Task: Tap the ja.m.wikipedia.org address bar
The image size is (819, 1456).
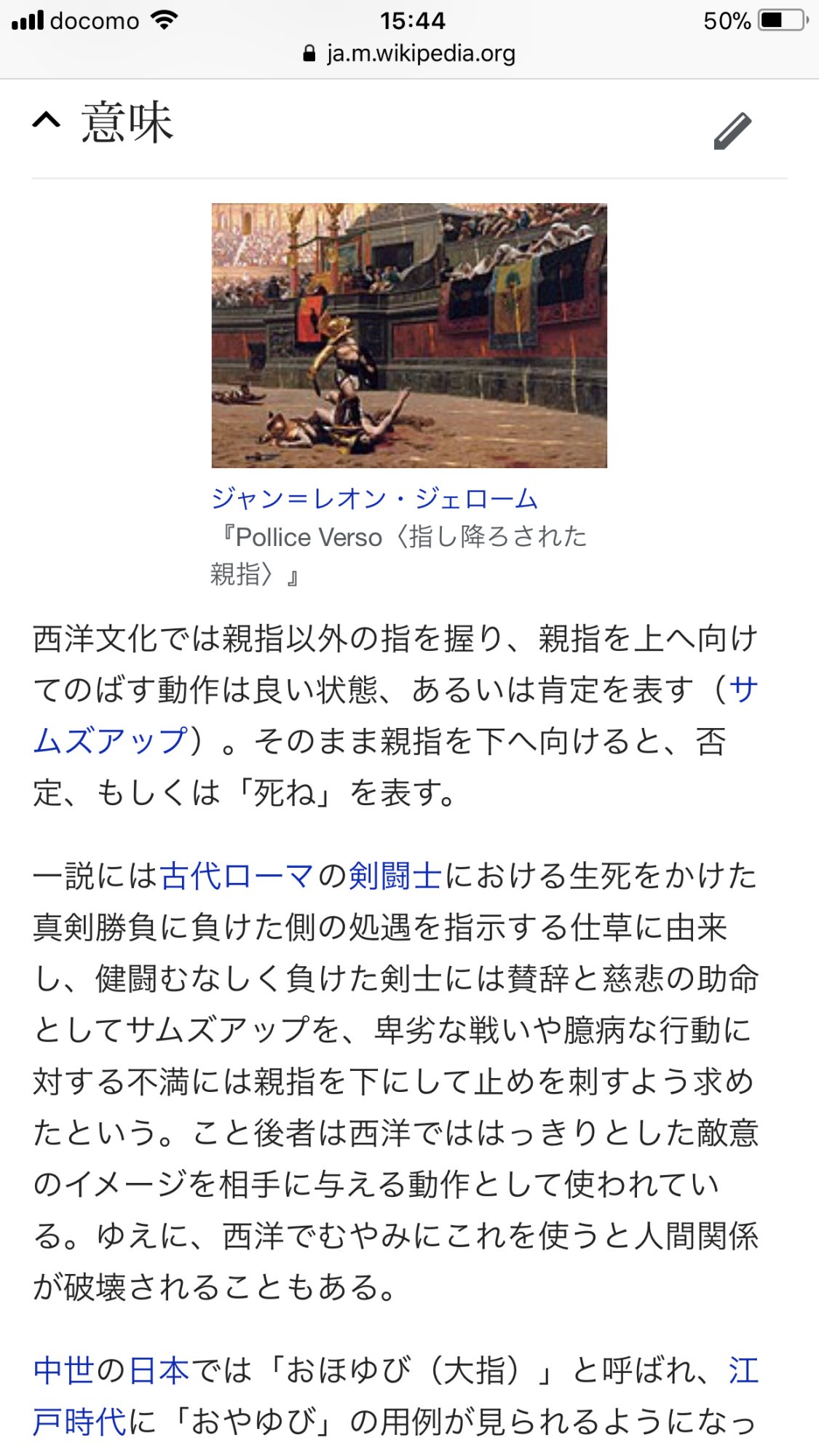Action: 410,53
